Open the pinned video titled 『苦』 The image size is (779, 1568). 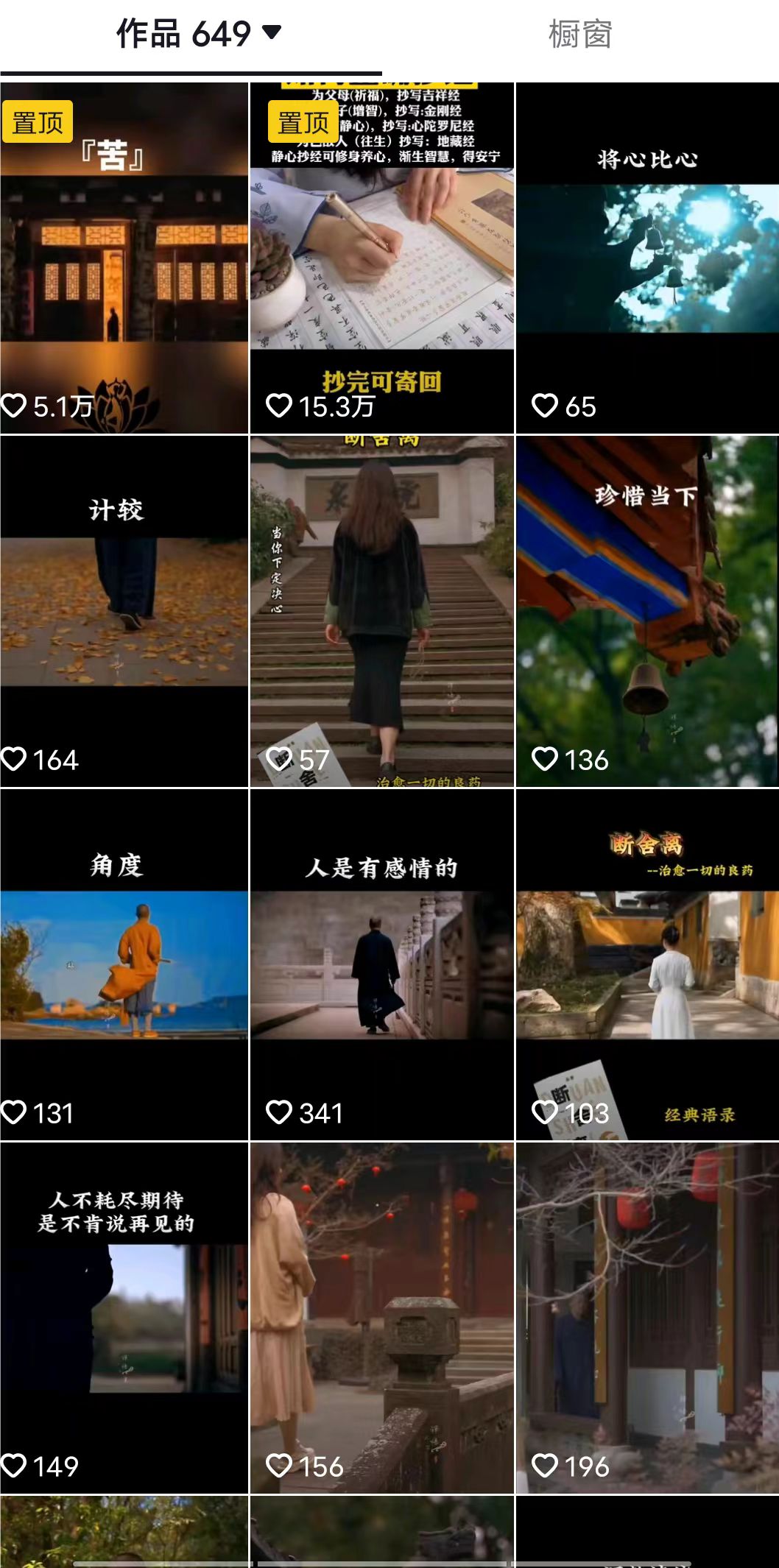coord(124,258)
